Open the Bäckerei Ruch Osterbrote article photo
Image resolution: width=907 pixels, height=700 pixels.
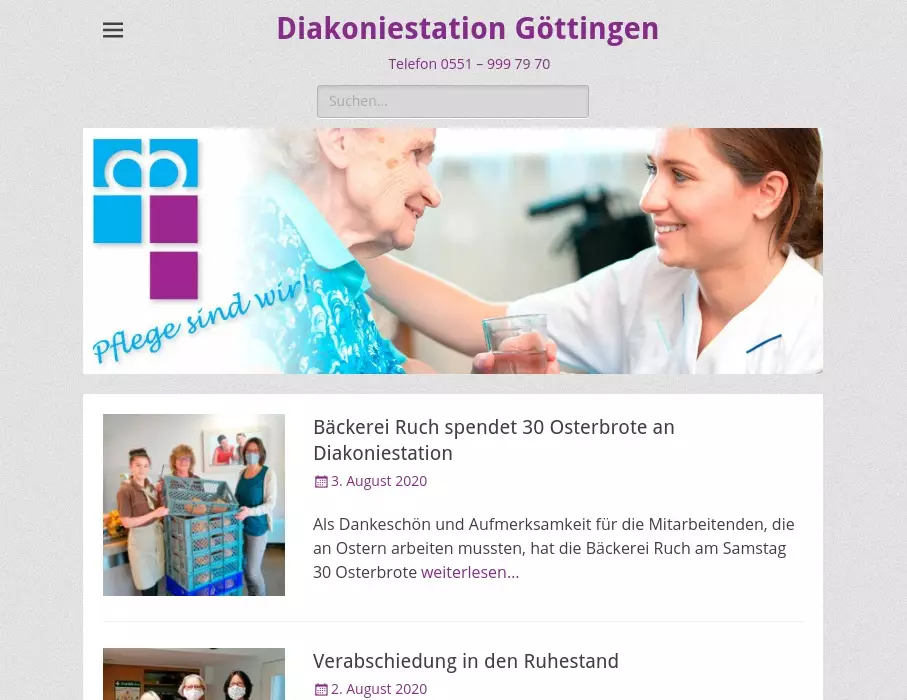pos(194,505)
